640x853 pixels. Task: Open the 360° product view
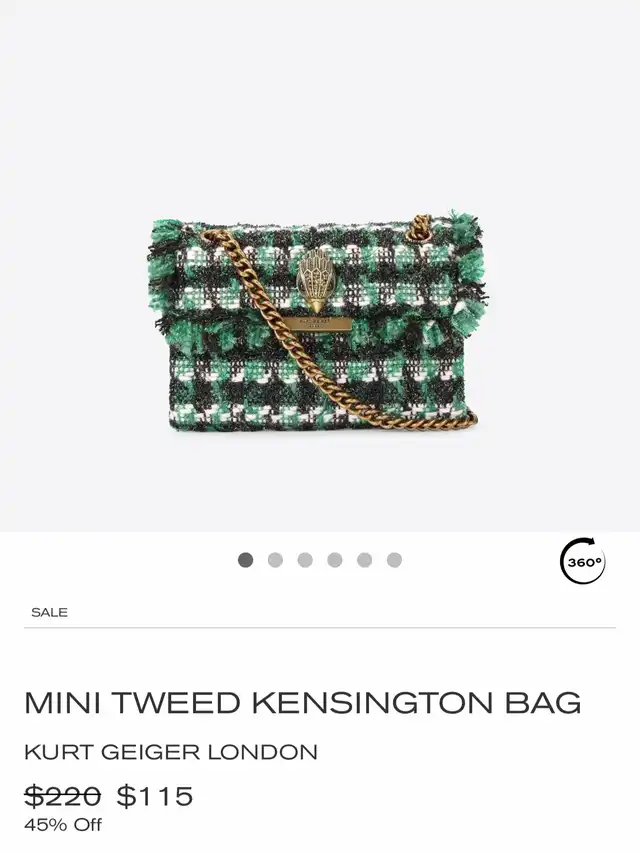(583, 561)
